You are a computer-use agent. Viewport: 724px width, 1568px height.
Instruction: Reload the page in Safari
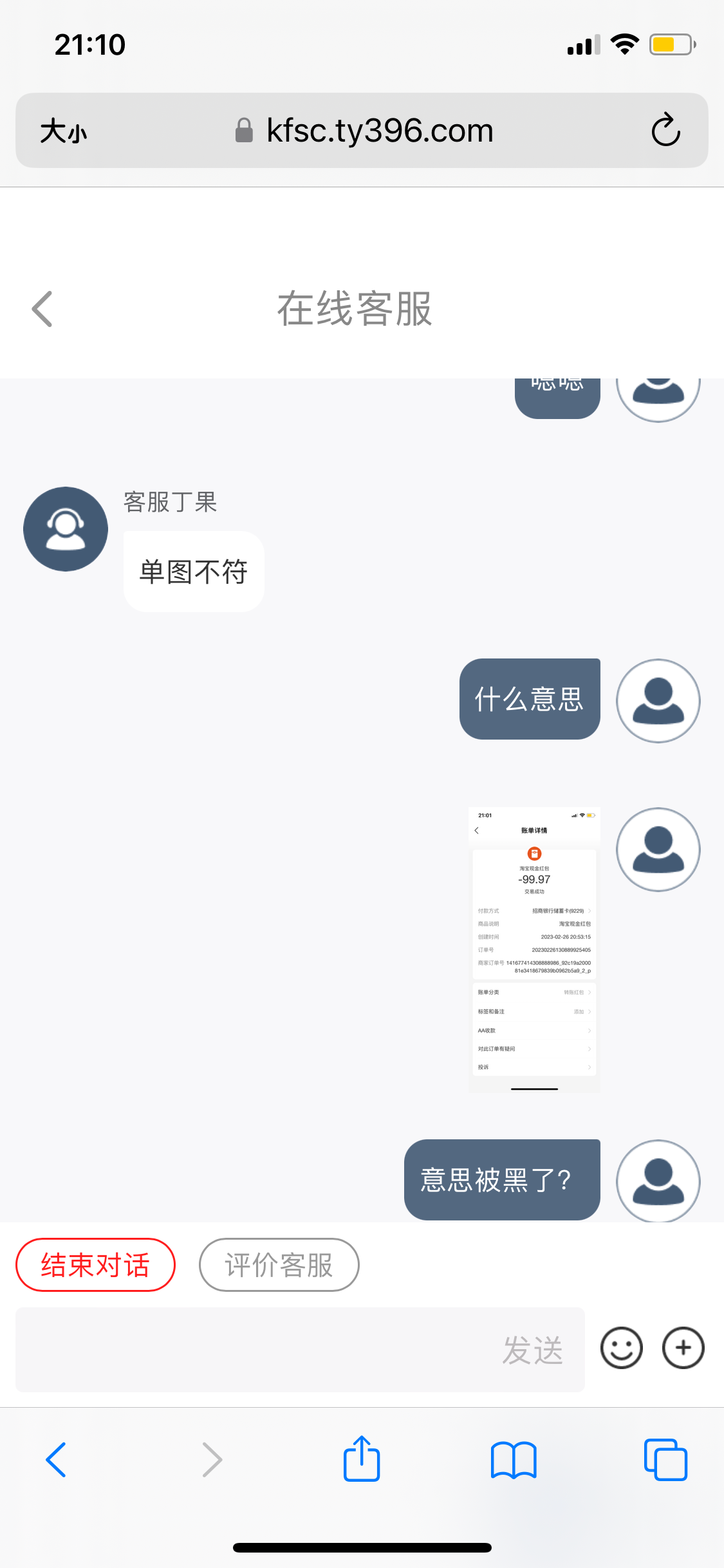(665, 130)
